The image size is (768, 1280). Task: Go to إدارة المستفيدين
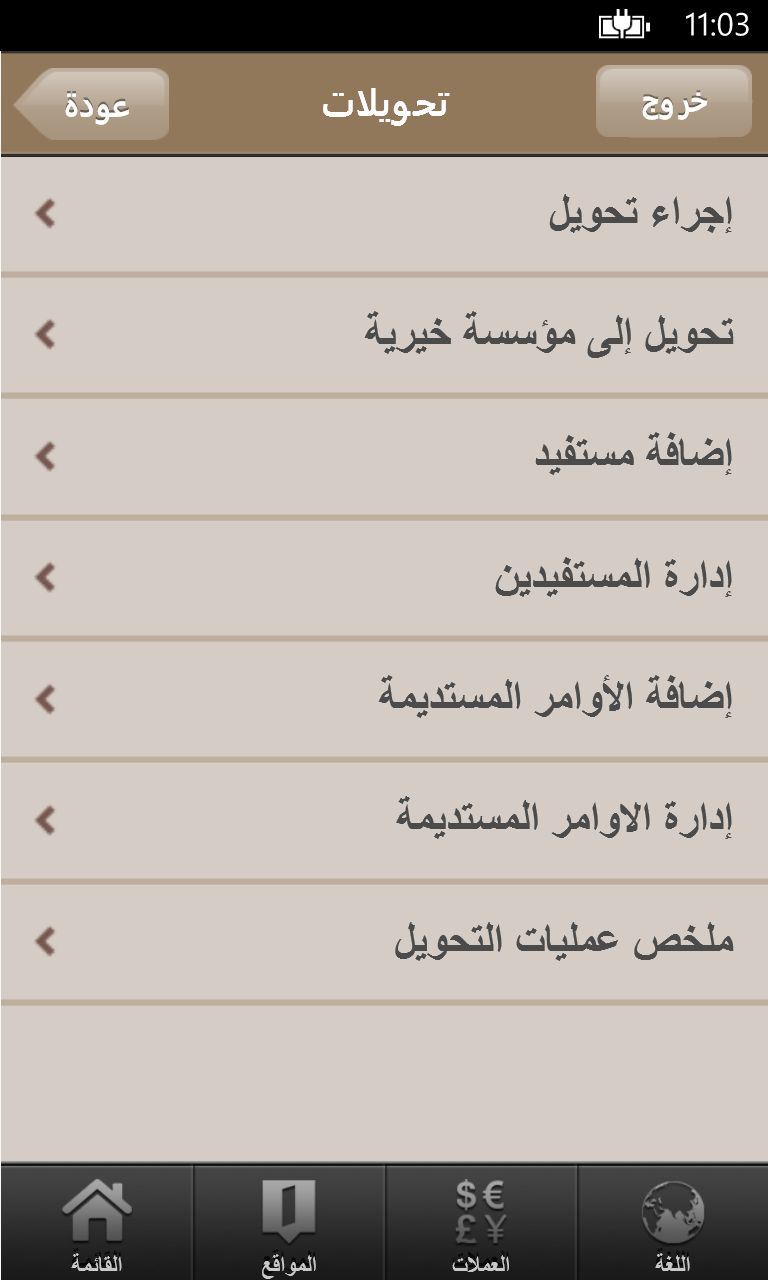click(384, 578)
